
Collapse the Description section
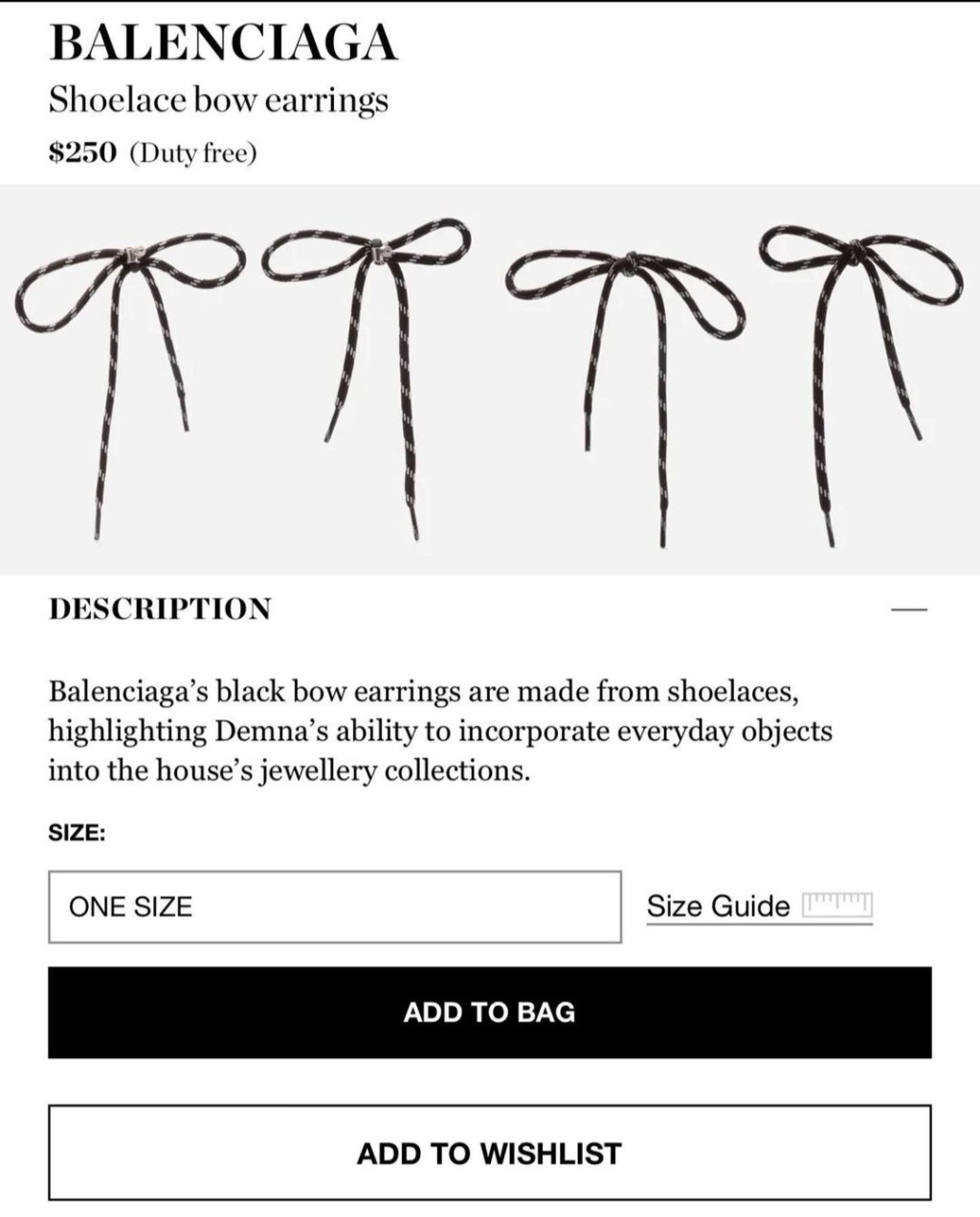(x=908, y=609)
